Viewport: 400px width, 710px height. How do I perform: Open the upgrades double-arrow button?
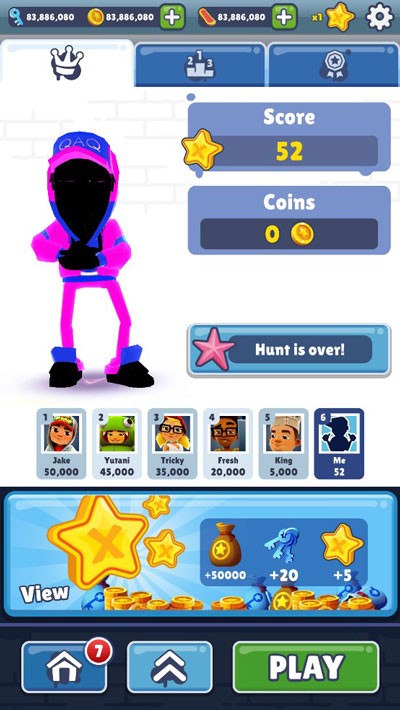[170, 667]
